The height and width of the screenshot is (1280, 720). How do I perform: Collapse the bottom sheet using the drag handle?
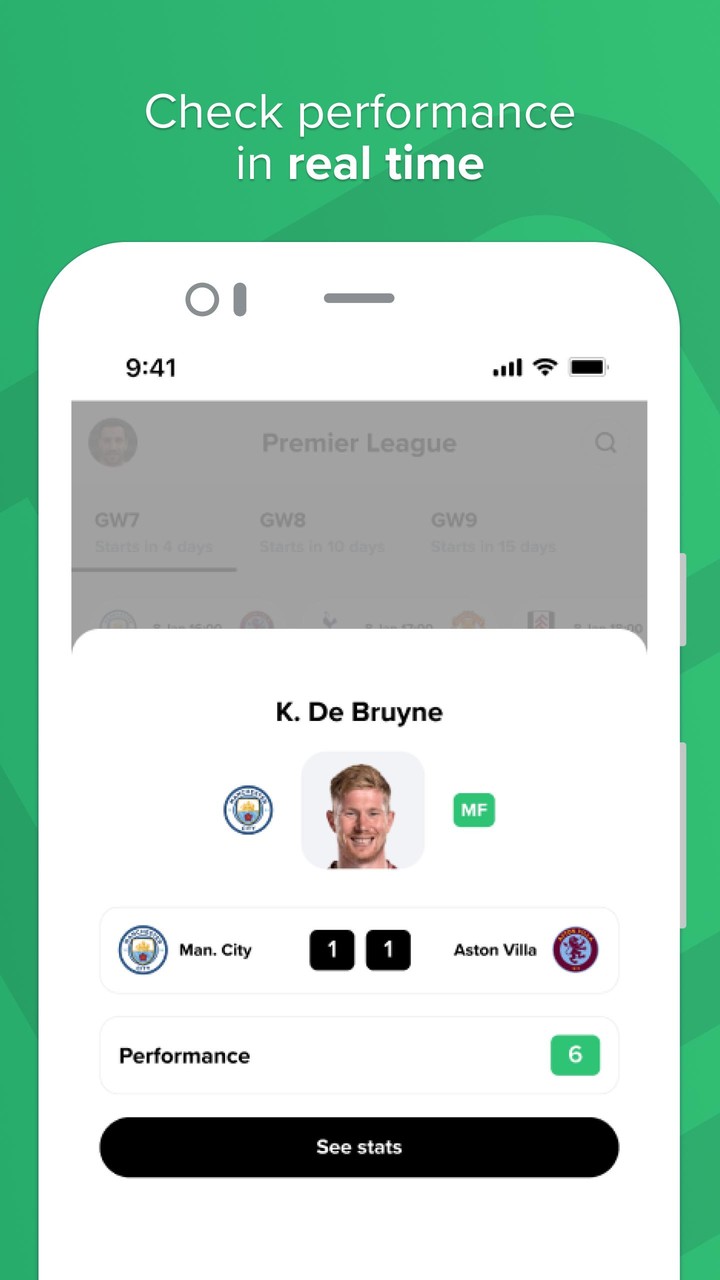(x=359, y=298)
